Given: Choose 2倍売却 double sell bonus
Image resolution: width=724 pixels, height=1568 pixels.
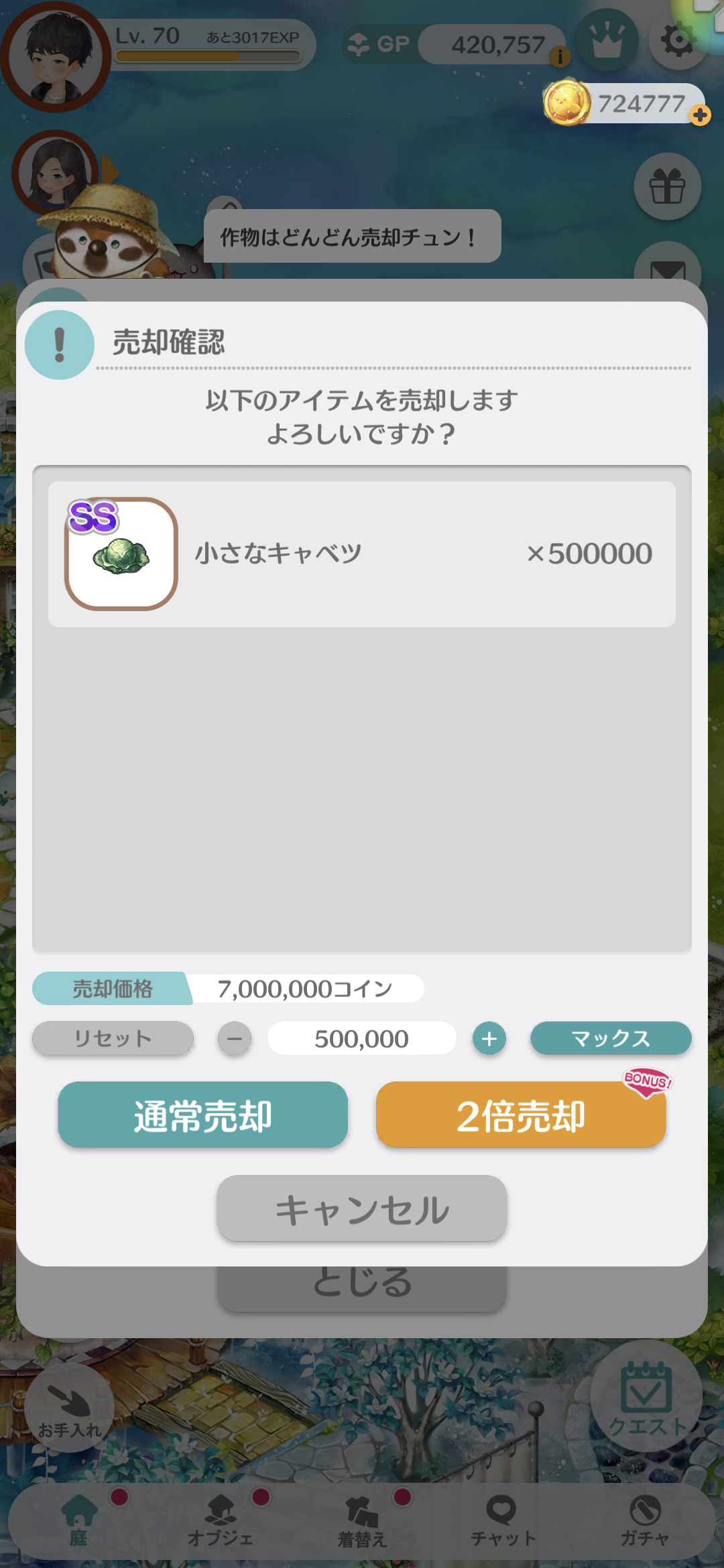Looking at the screenshot, I should [520, 1115].
